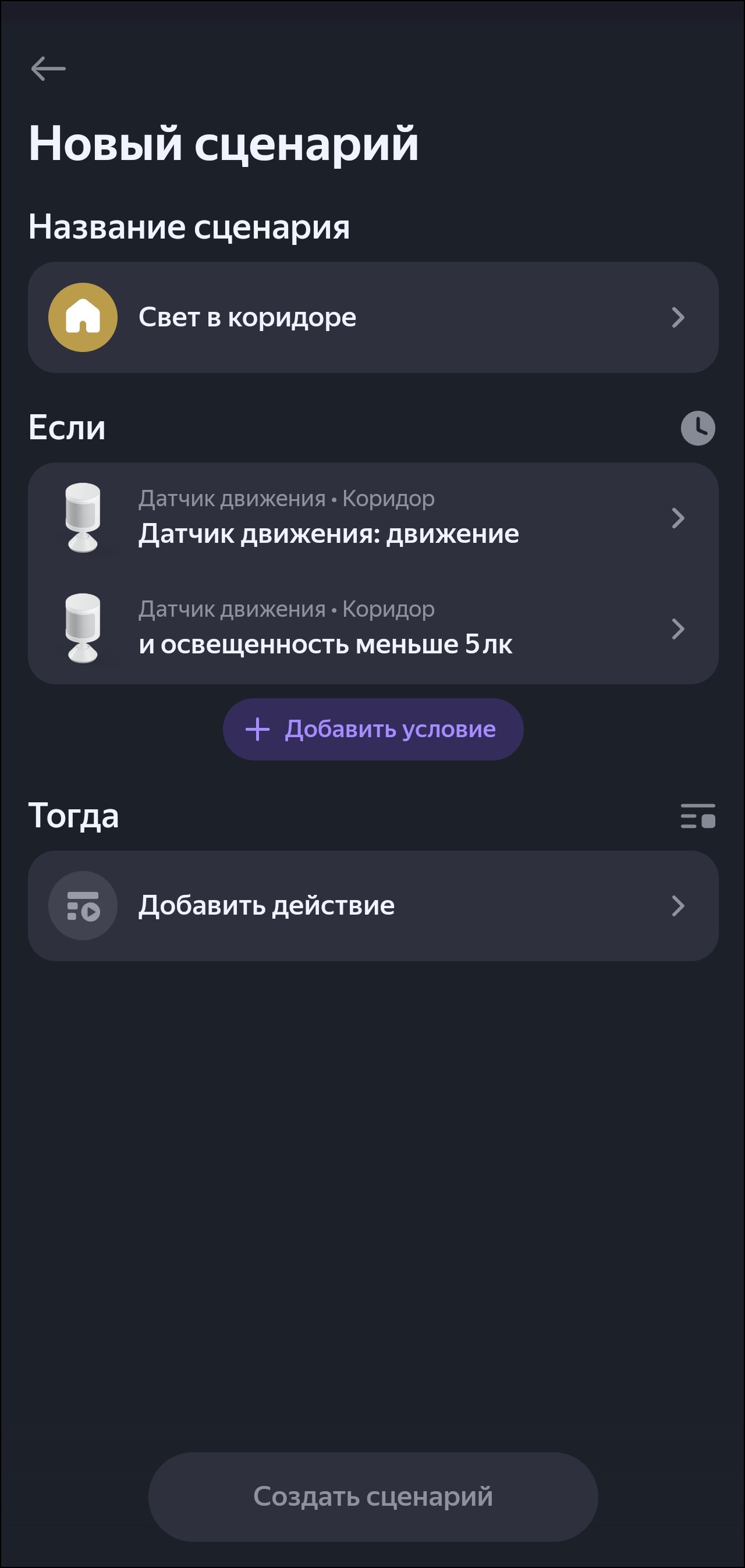Open the clock icon next to "Если"

tap(697, 428)
